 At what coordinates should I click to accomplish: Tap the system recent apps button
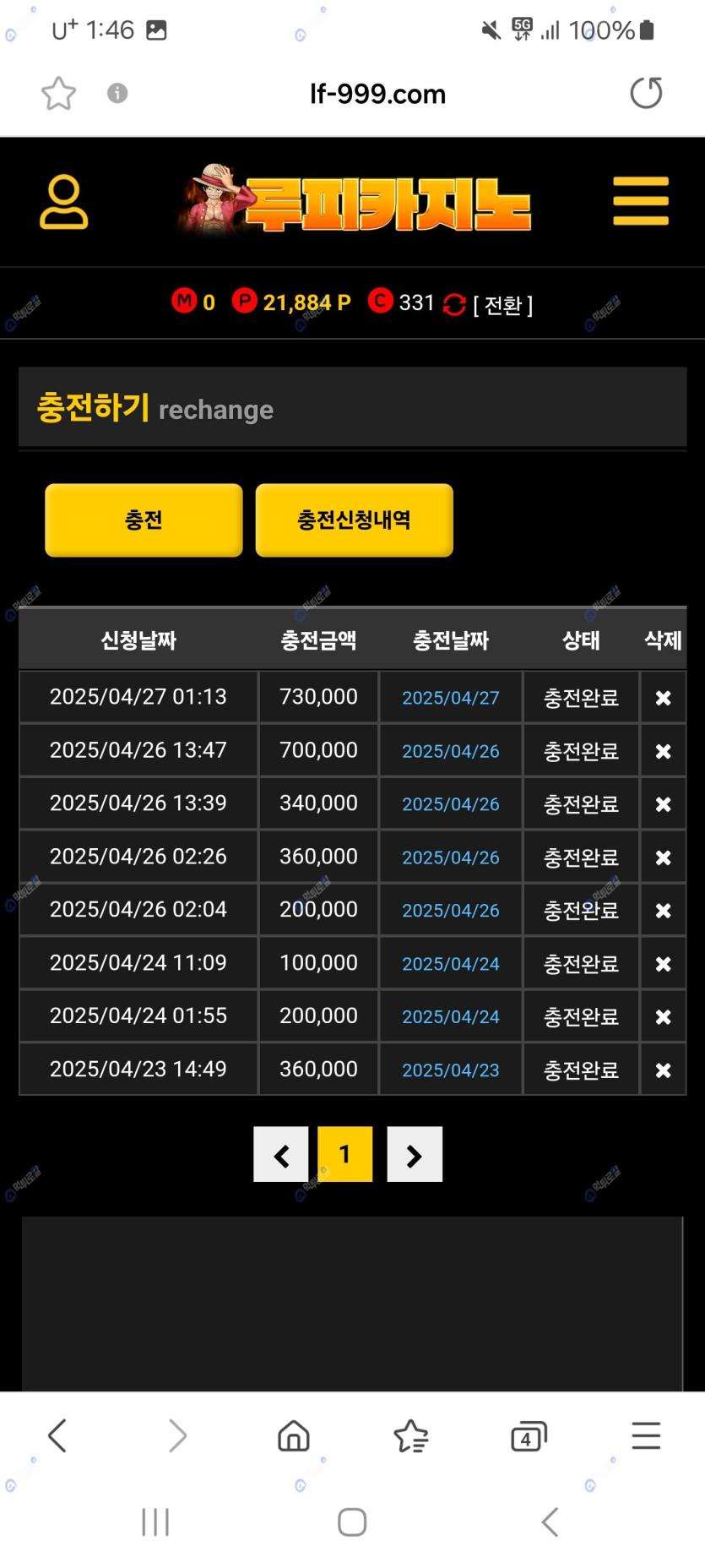(155, 1522)
